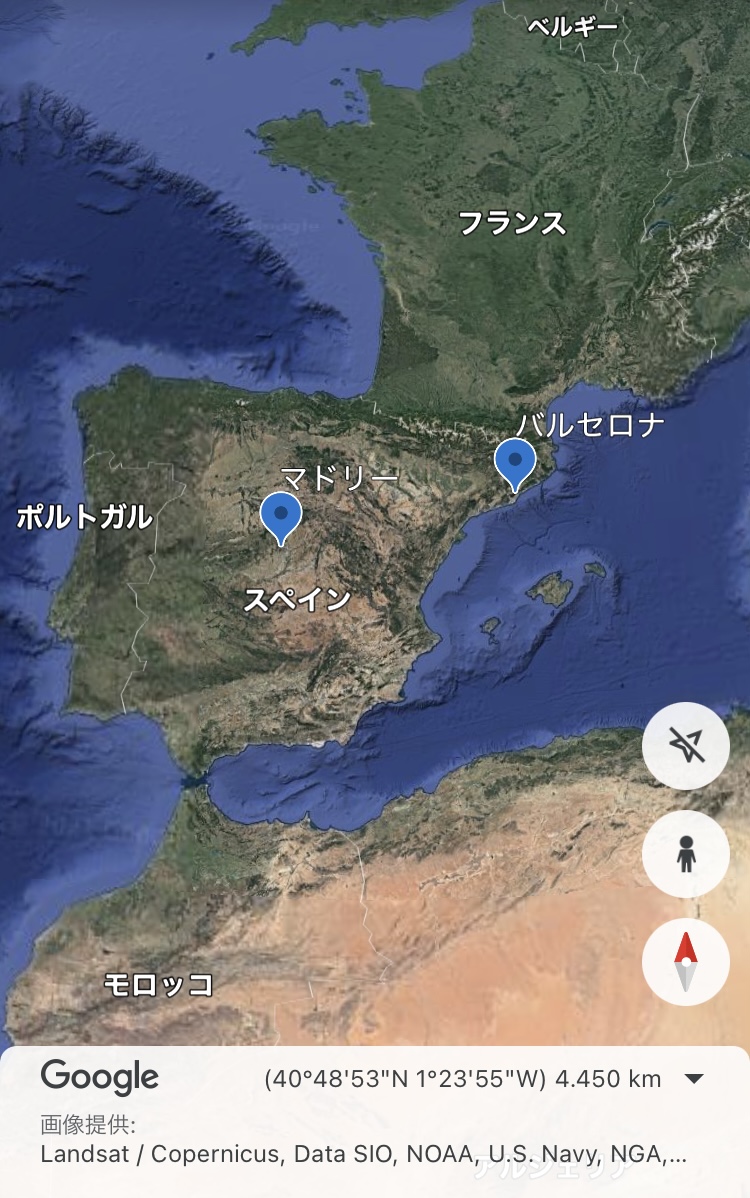
Task: Open Street View pegman
Action: click(685, 854)
